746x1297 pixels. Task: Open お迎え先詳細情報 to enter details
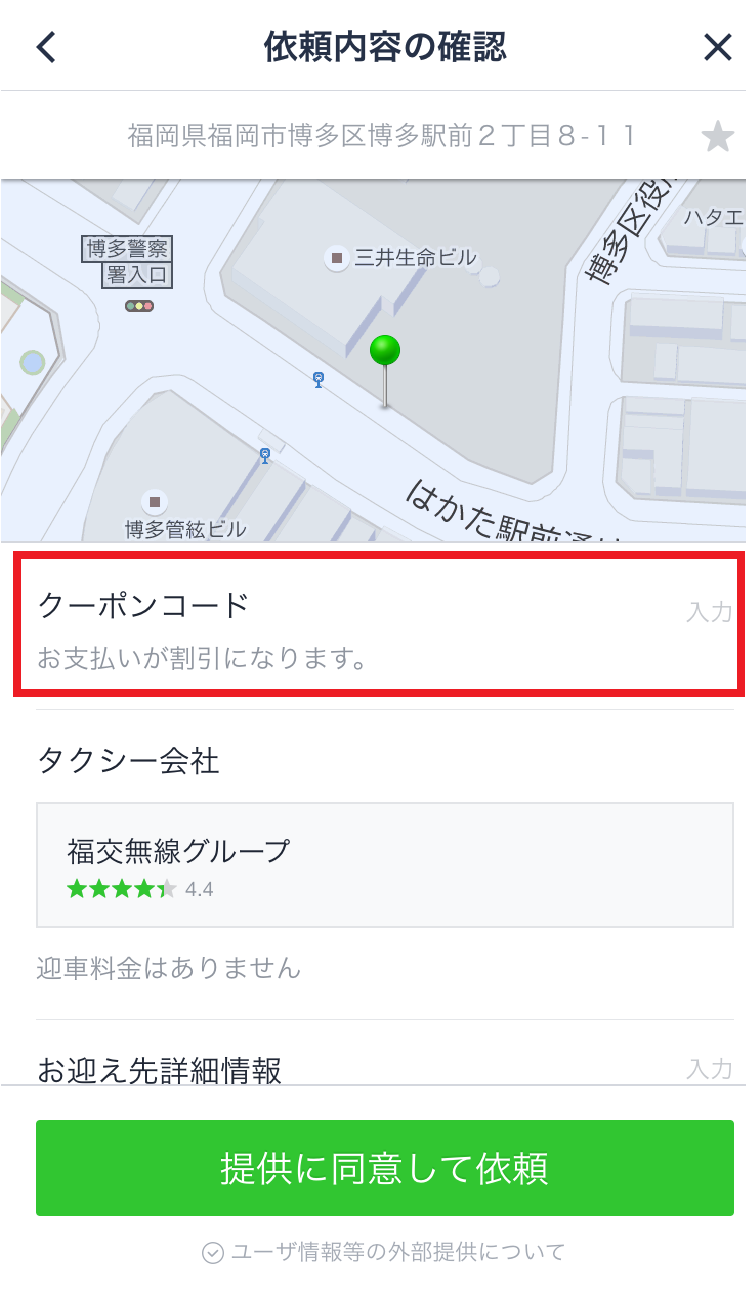pyautogui.click(x=384, y=1068)
